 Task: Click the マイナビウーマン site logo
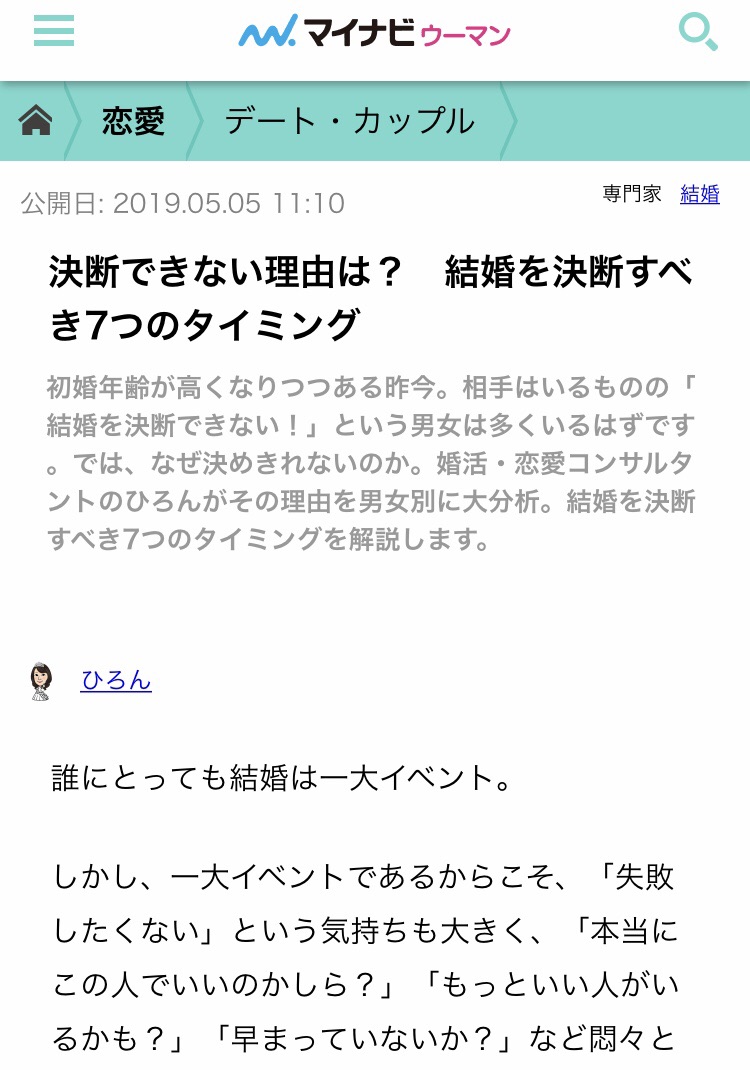click(x=375, y=33)
